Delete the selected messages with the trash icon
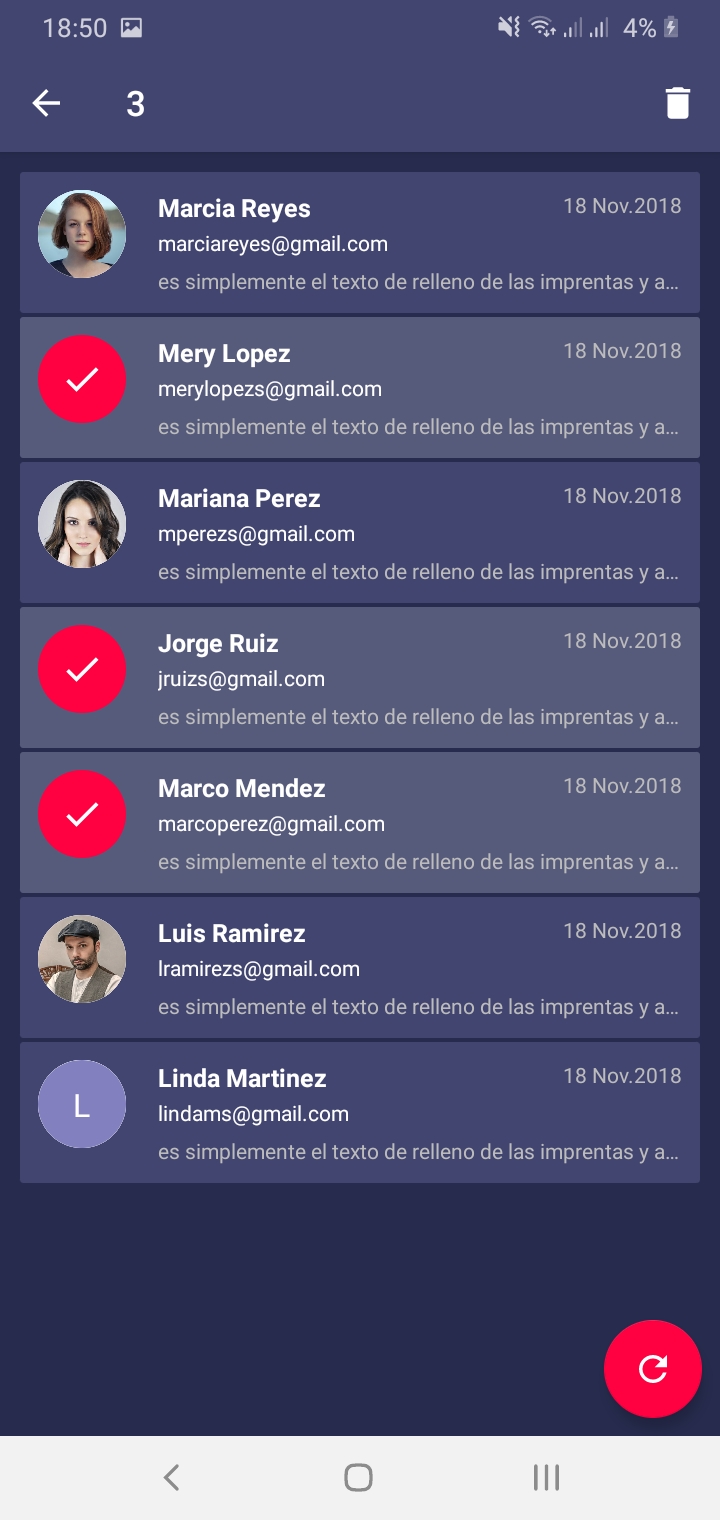This screenshot has height=1520, width=720. 677,103
